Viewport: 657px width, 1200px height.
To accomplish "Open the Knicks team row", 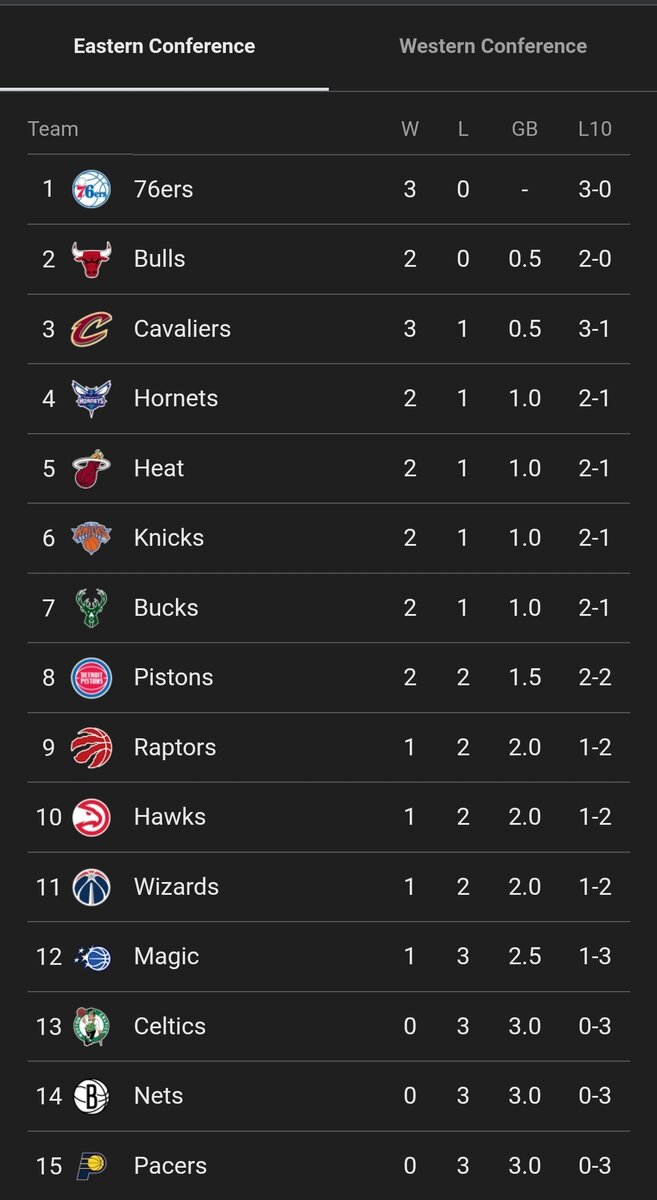I will [168, 538].
